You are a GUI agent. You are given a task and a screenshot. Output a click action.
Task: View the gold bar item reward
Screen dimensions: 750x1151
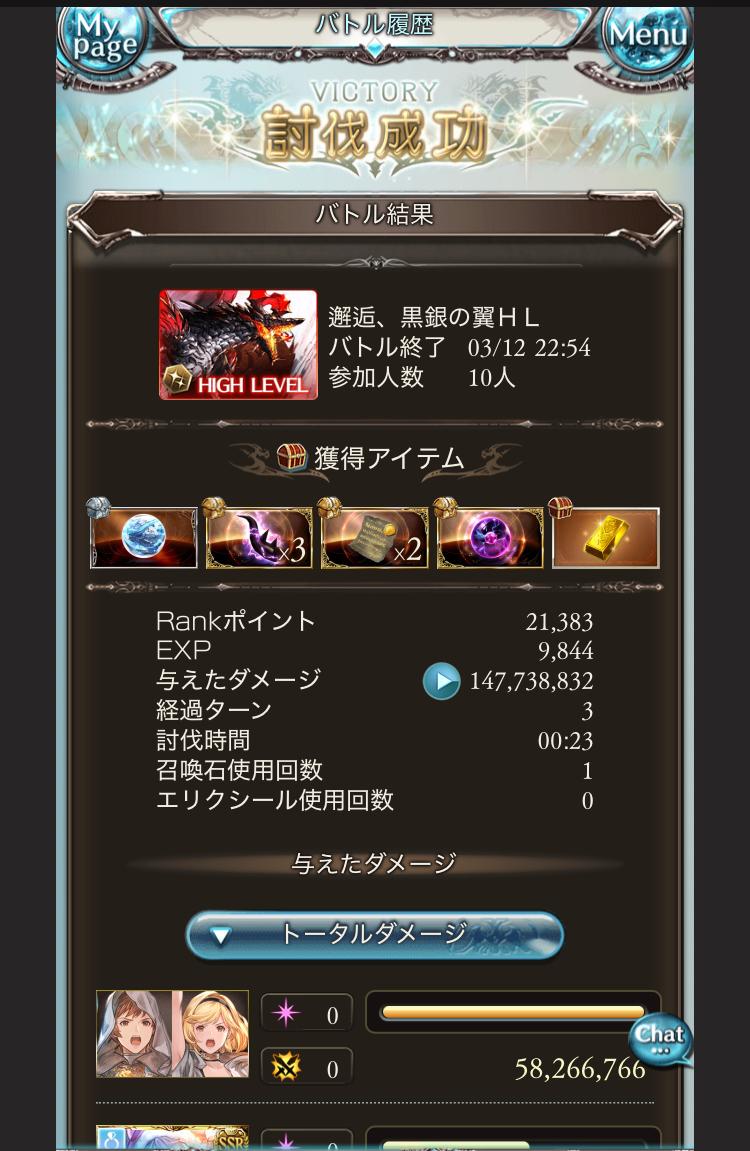[606, 538]
